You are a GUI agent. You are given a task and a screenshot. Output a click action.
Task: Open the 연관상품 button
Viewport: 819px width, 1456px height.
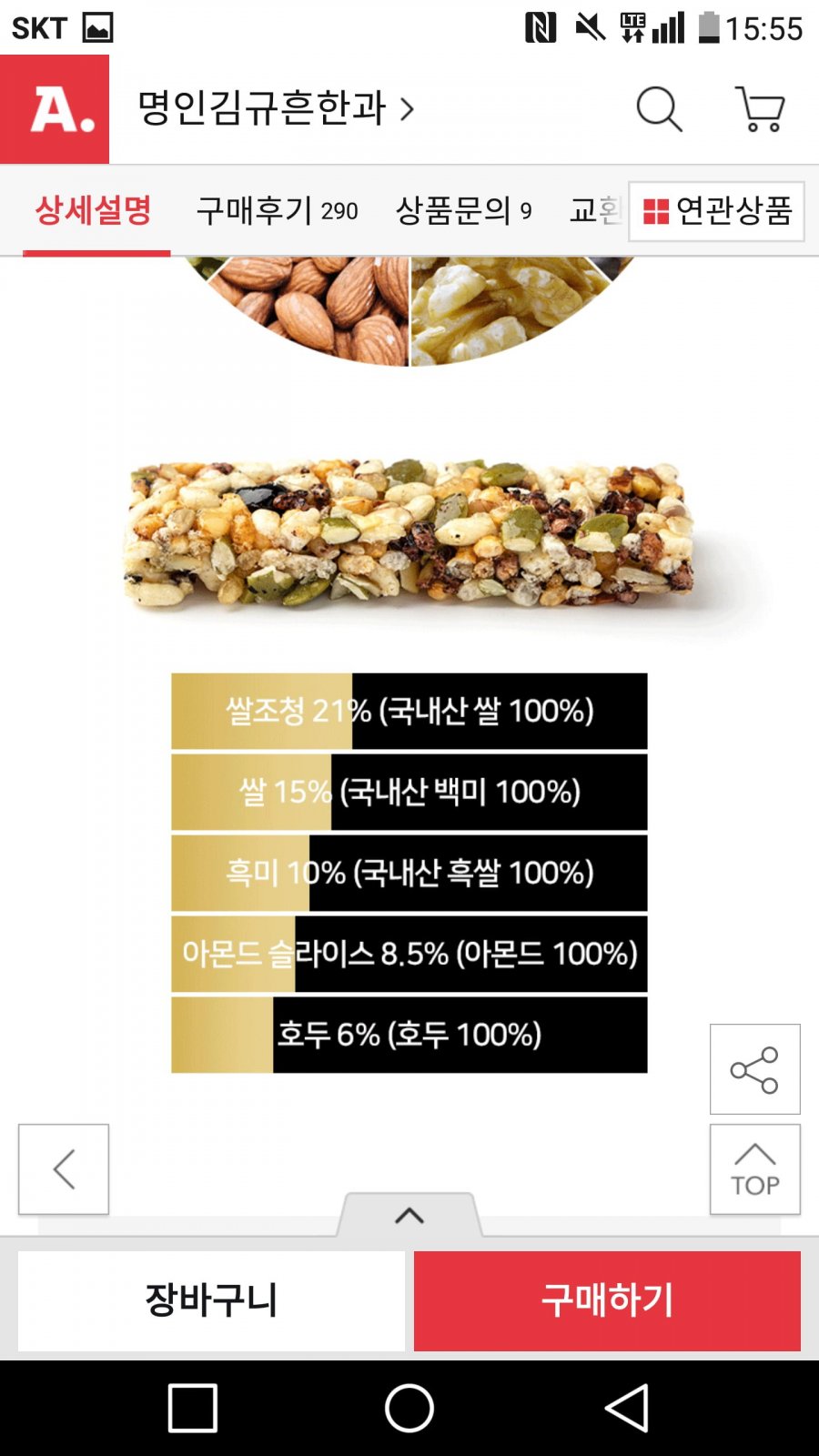pyautogui.click(x=717, y=211)
